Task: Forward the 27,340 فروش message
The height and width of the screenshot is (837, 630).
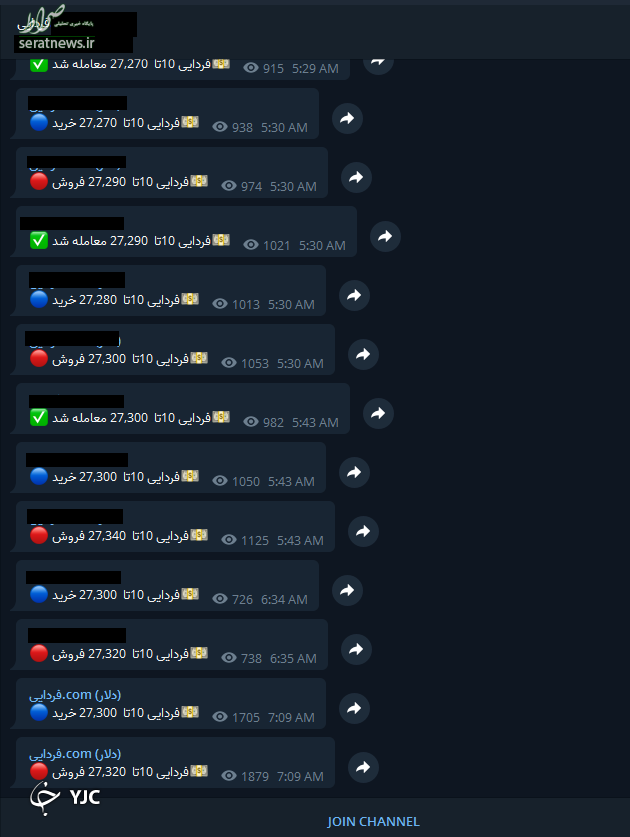Action: [363, 531]
